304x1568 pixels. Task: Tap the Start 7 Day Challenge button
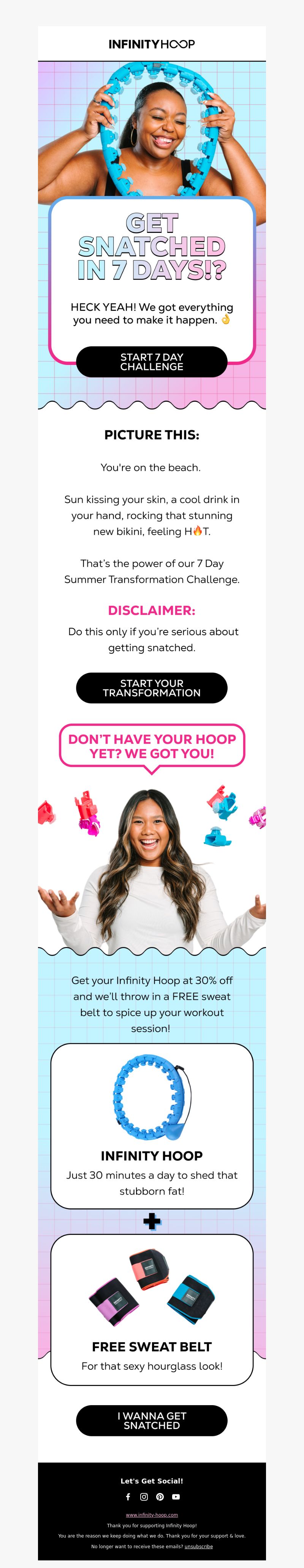(x=151, y=362)
